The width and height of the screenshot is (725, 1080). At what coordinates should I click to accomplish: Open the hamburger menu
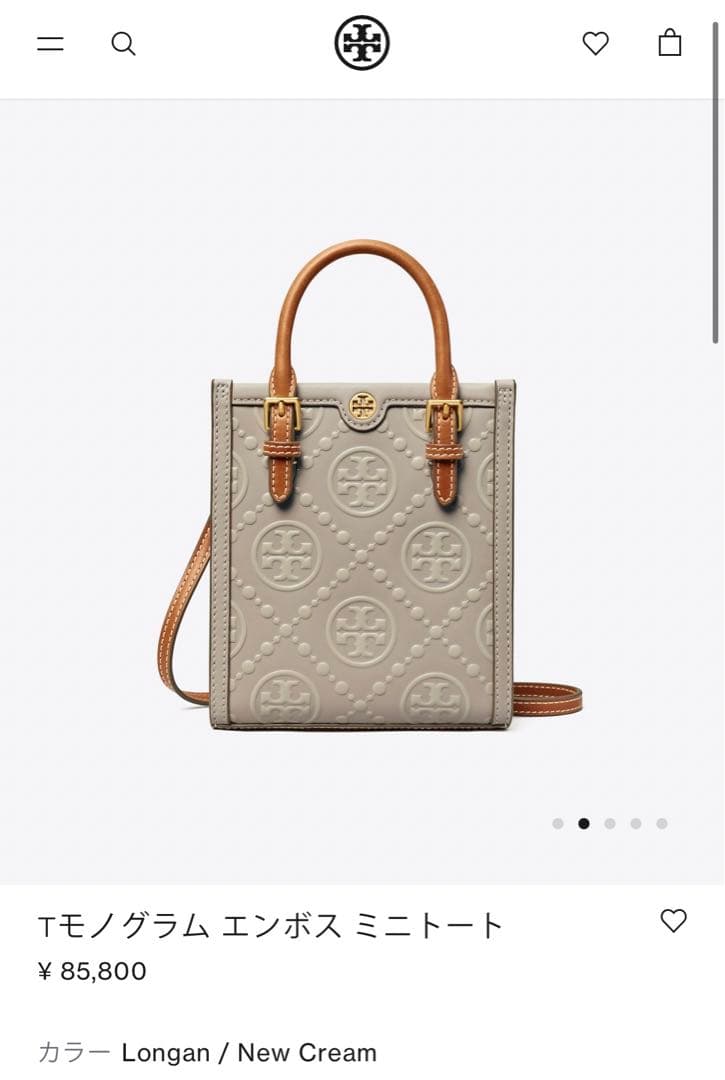tap(50, 44)
